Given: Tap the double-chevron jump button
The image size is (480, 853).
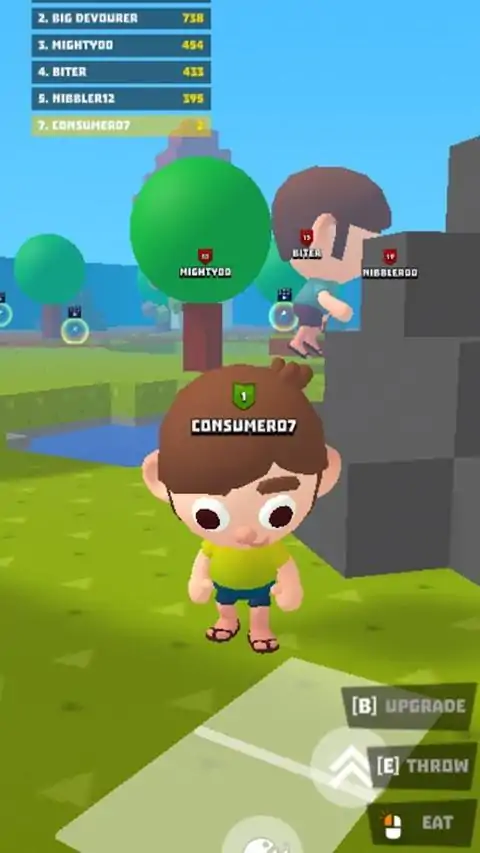Looking at the screenshot, I should click(349, 767).
